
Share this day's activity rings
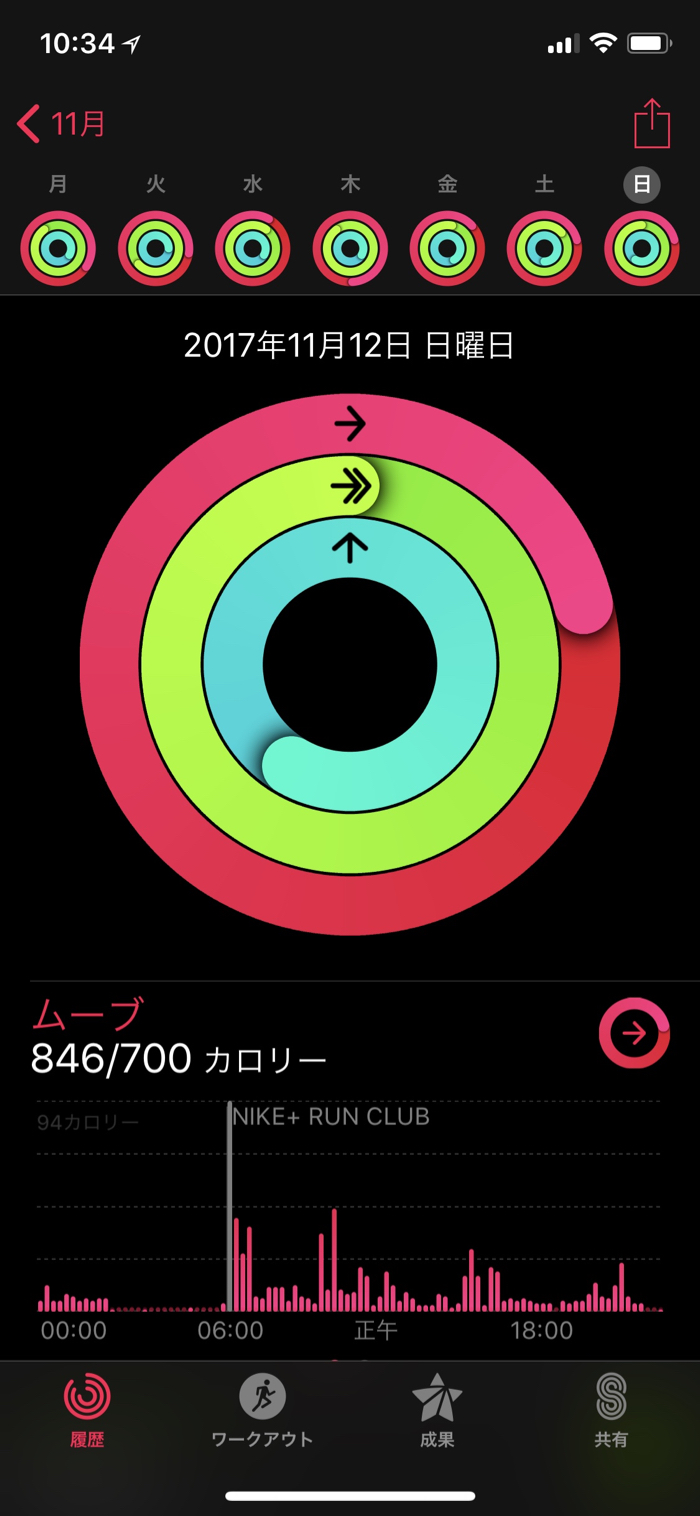(x=651, y=125)
